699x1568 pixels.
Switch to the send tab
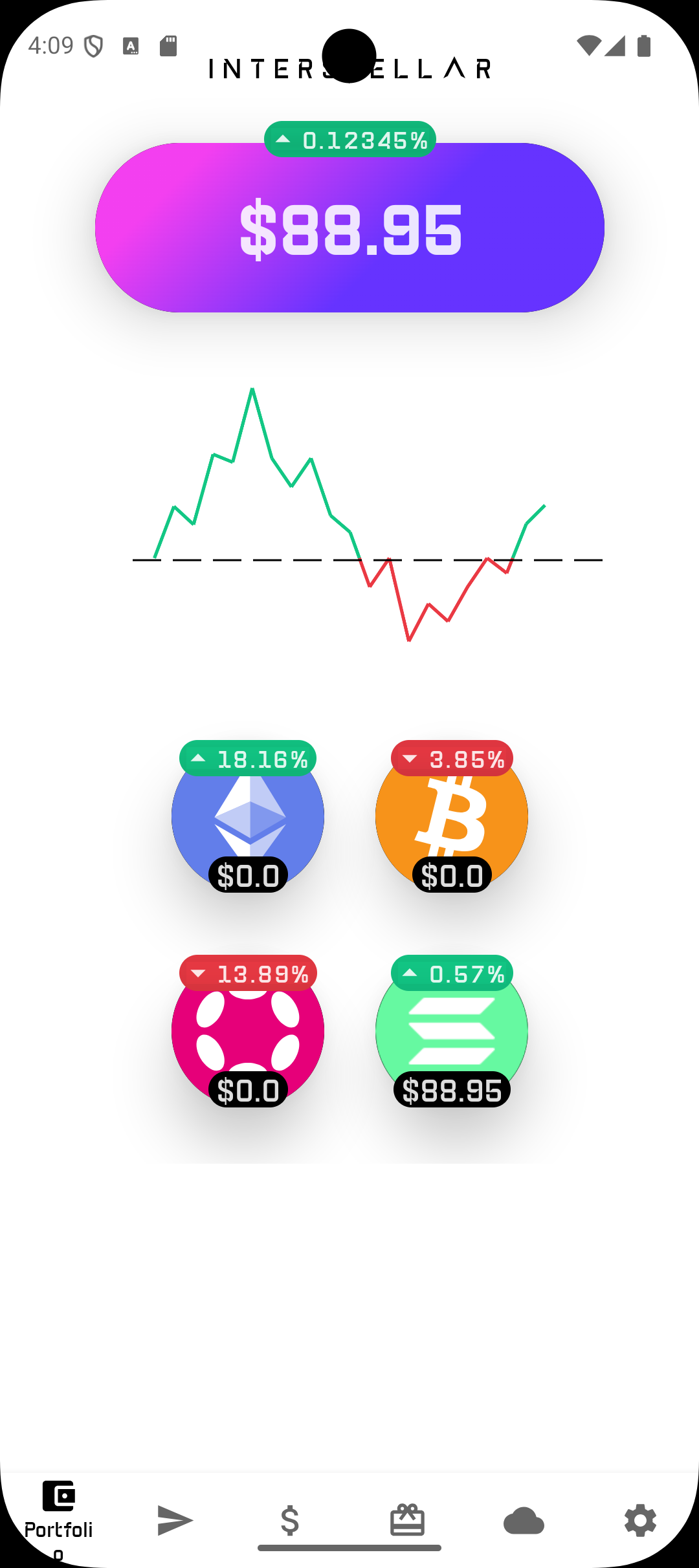[x=175, y=1520]
